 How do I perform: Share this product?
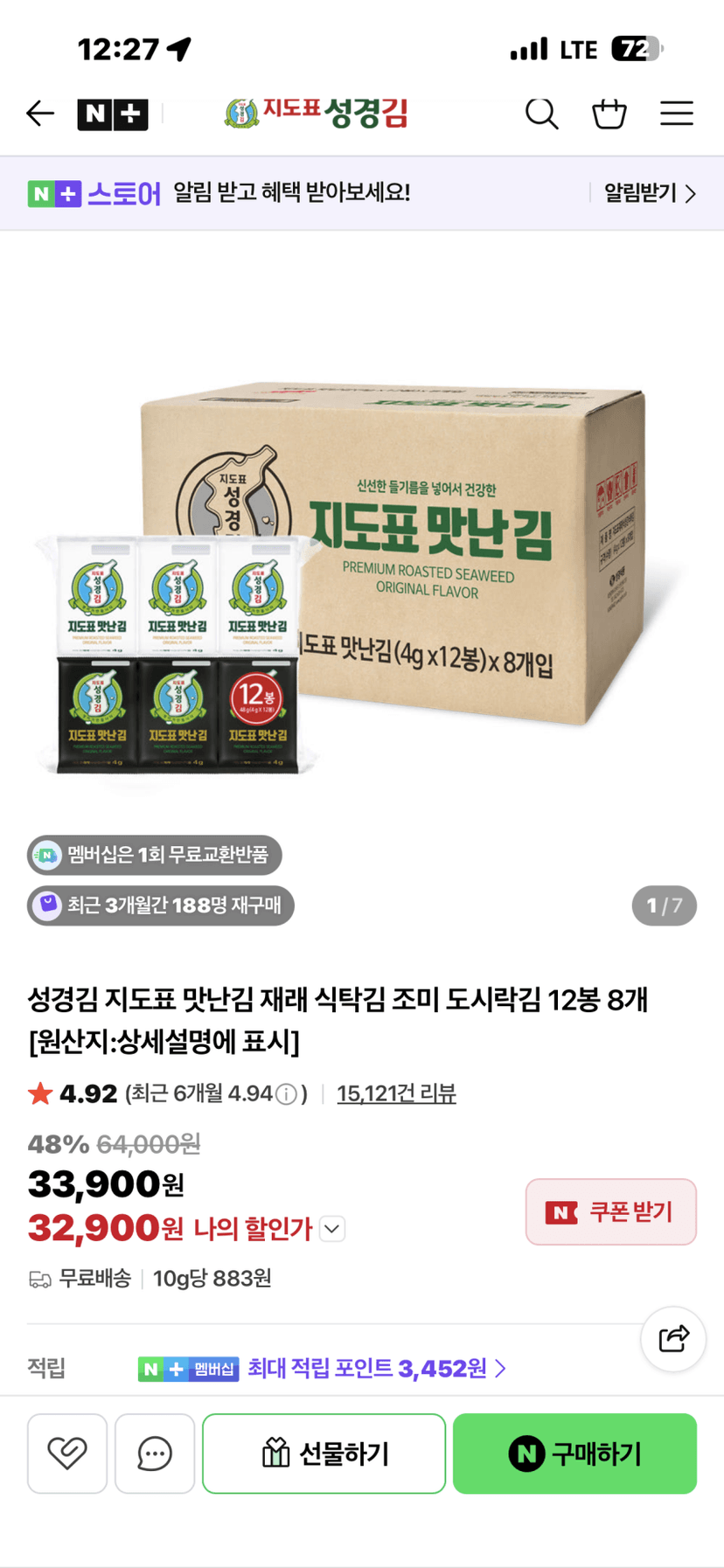pos(673,1338)
